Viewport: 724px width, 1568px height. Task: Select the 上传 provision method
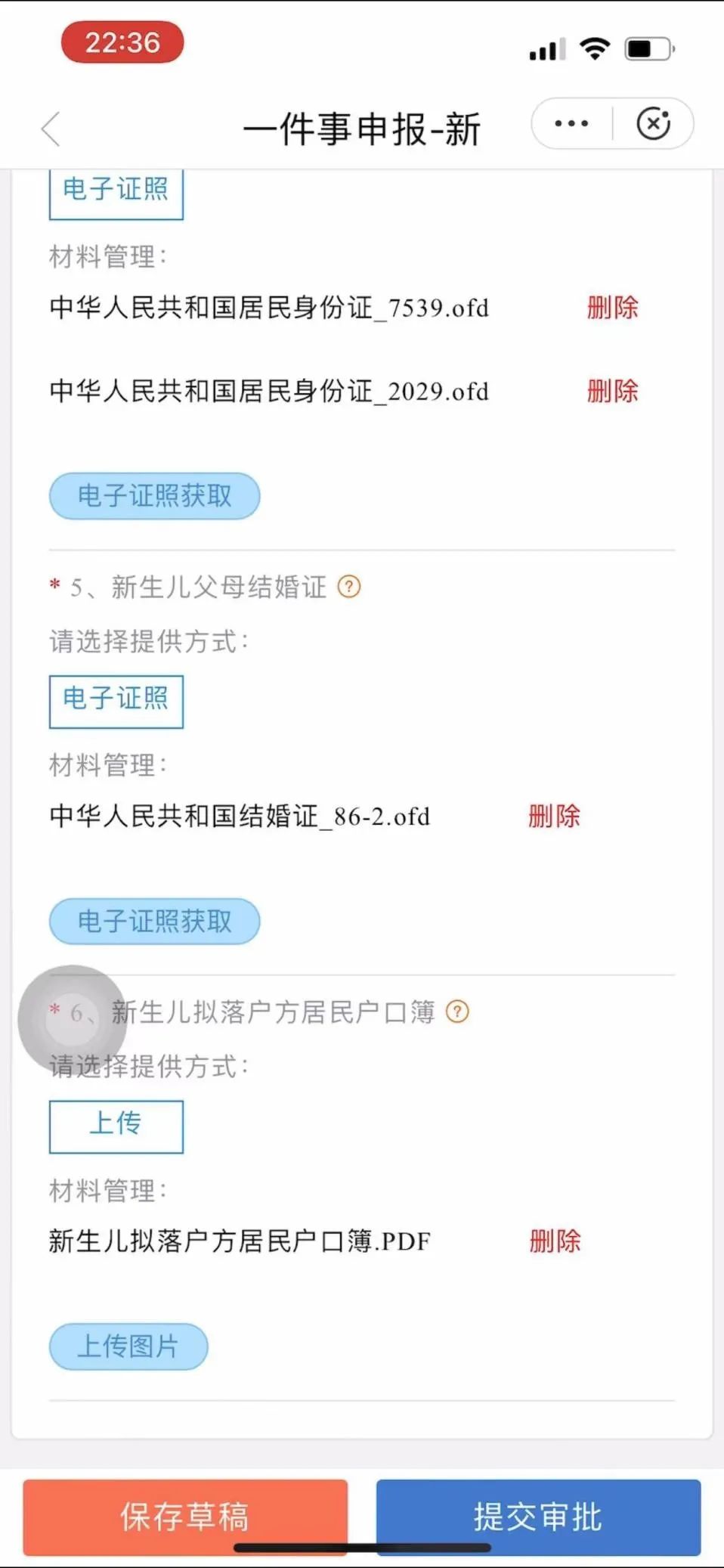pos(116,1126)
